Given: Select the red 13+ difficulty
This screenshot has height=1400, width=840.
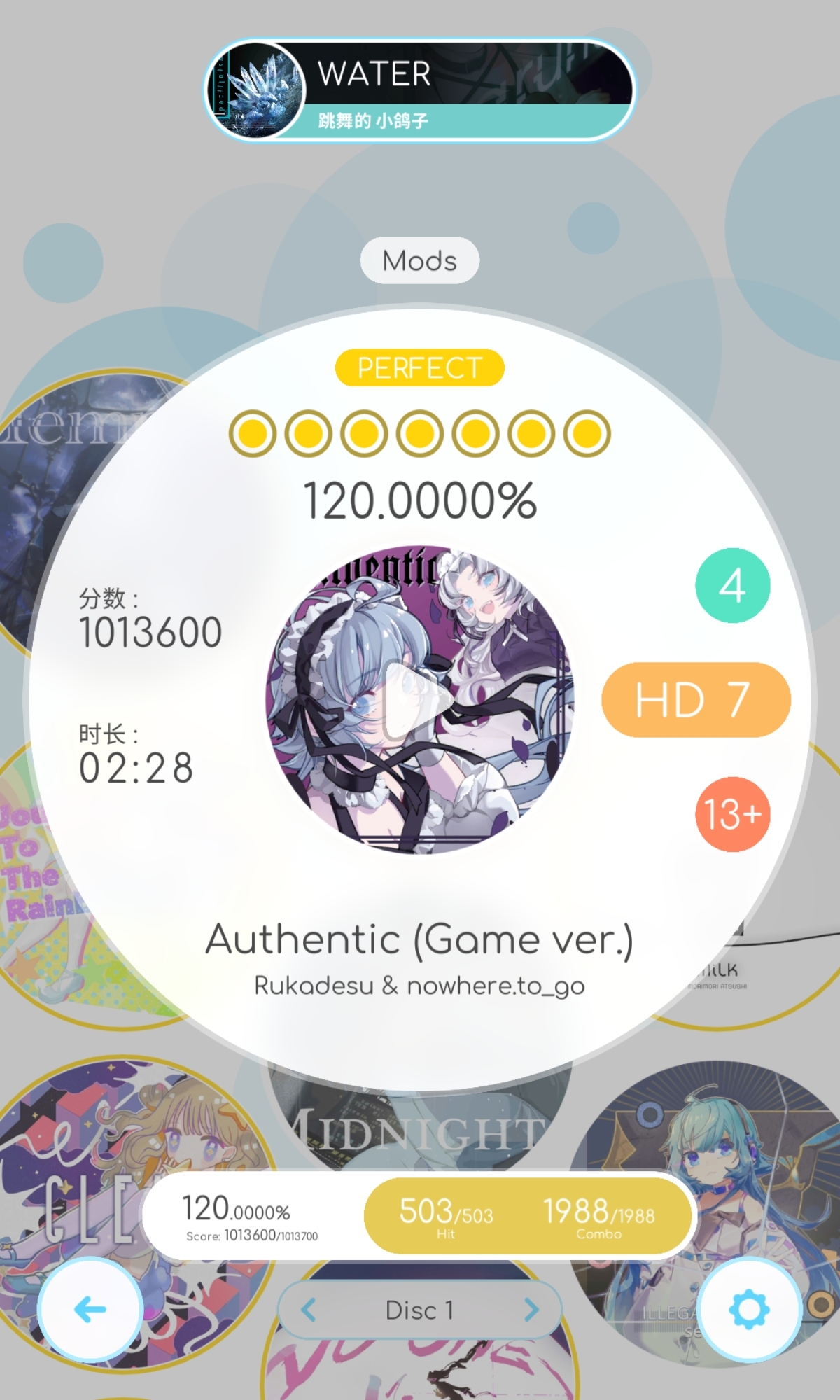Looking at the screenshot, I should [732, 814].
